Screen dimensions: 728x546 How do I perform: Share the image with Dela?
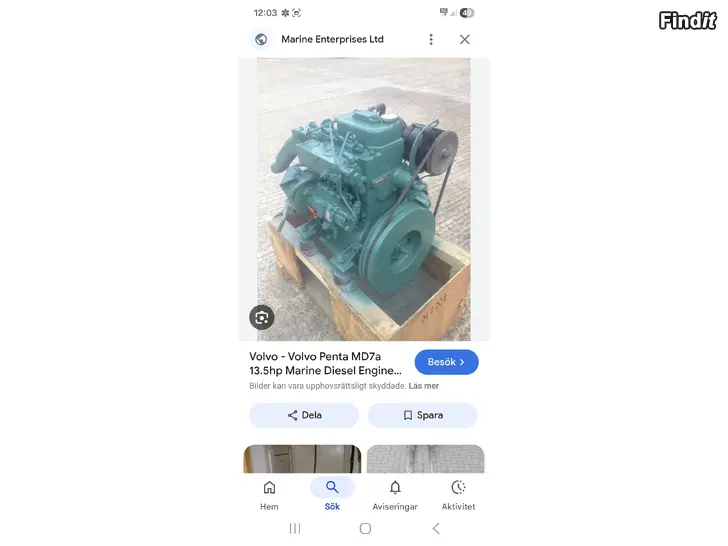[x=303, y=415]
